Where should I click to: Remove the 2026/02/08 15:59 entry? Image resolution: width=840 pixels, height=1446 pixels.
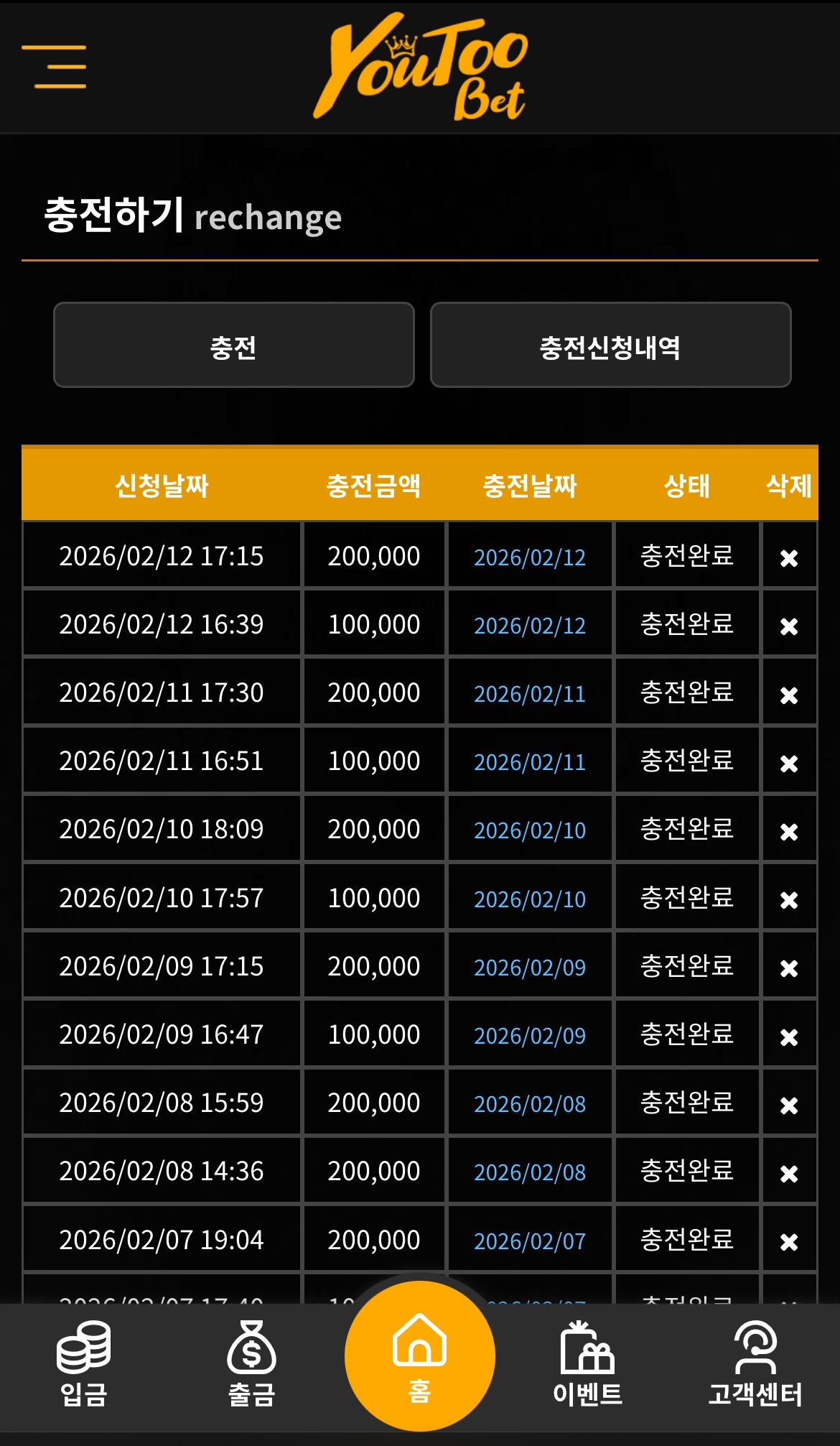pyautogui.click(x=789, y=1106)
